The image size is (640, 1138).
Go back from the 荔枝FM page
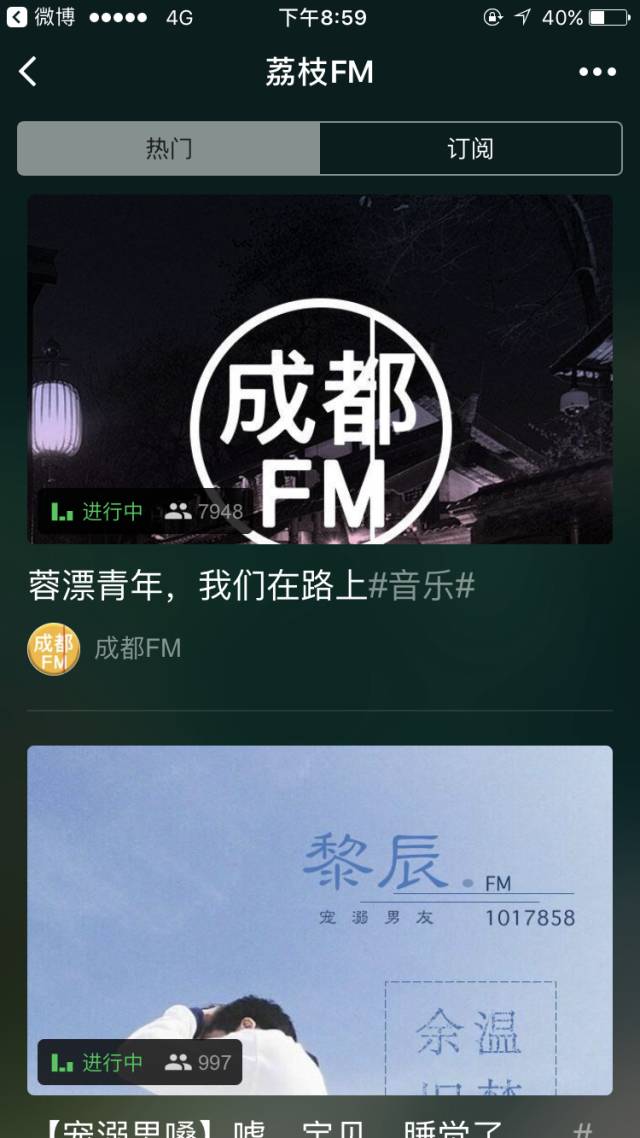pos(28,72)
